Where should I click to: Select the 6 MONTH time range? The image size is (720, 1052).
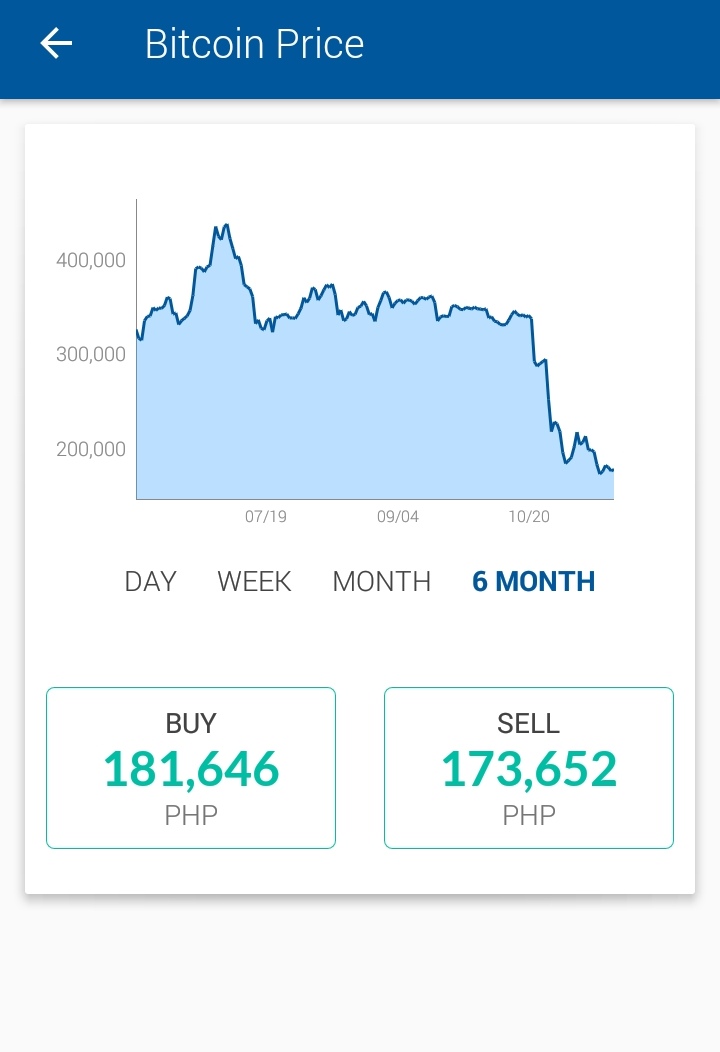(533, 581)
